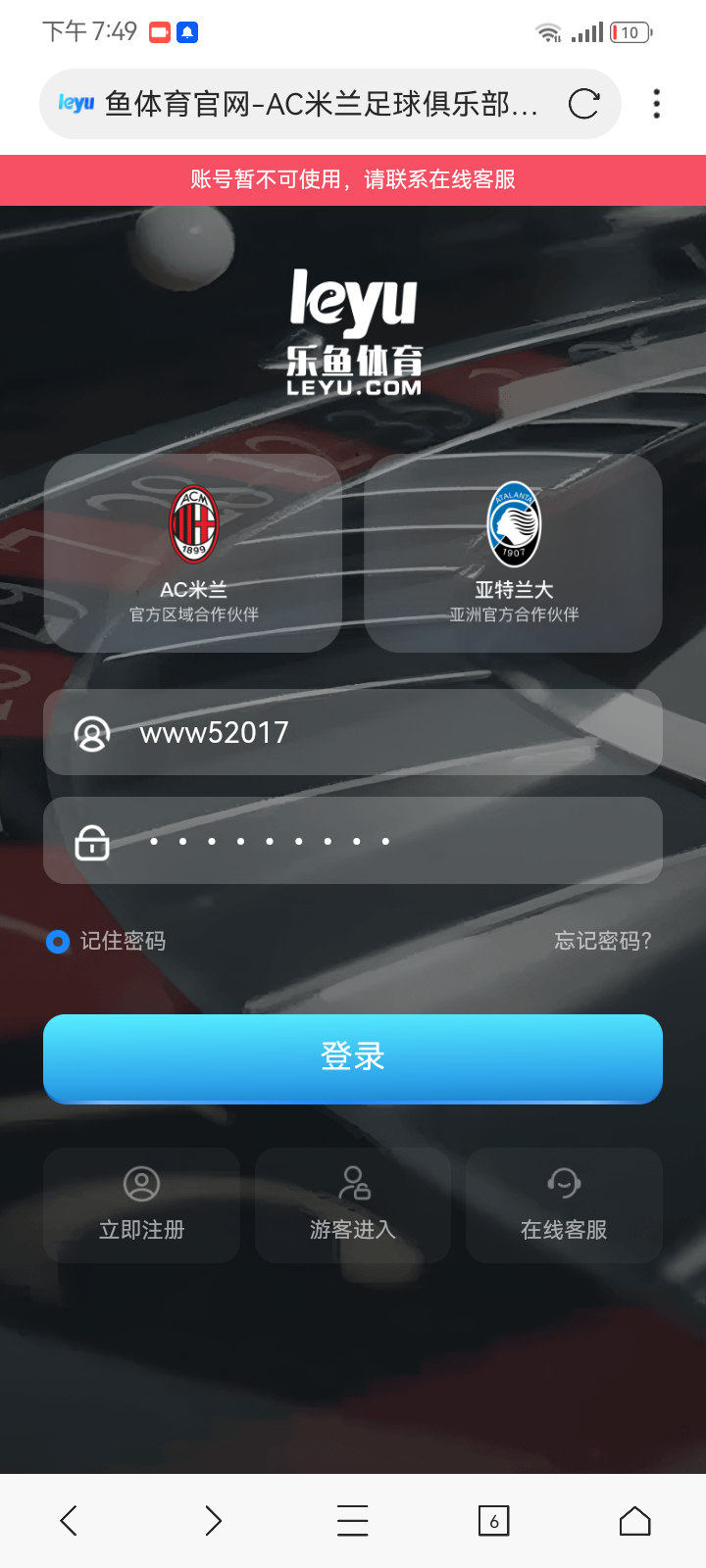Image resolution: width=706 pixels, height=1568 pixels.
Task: Go back with the browser back arrow
Action: (70, 1521)
